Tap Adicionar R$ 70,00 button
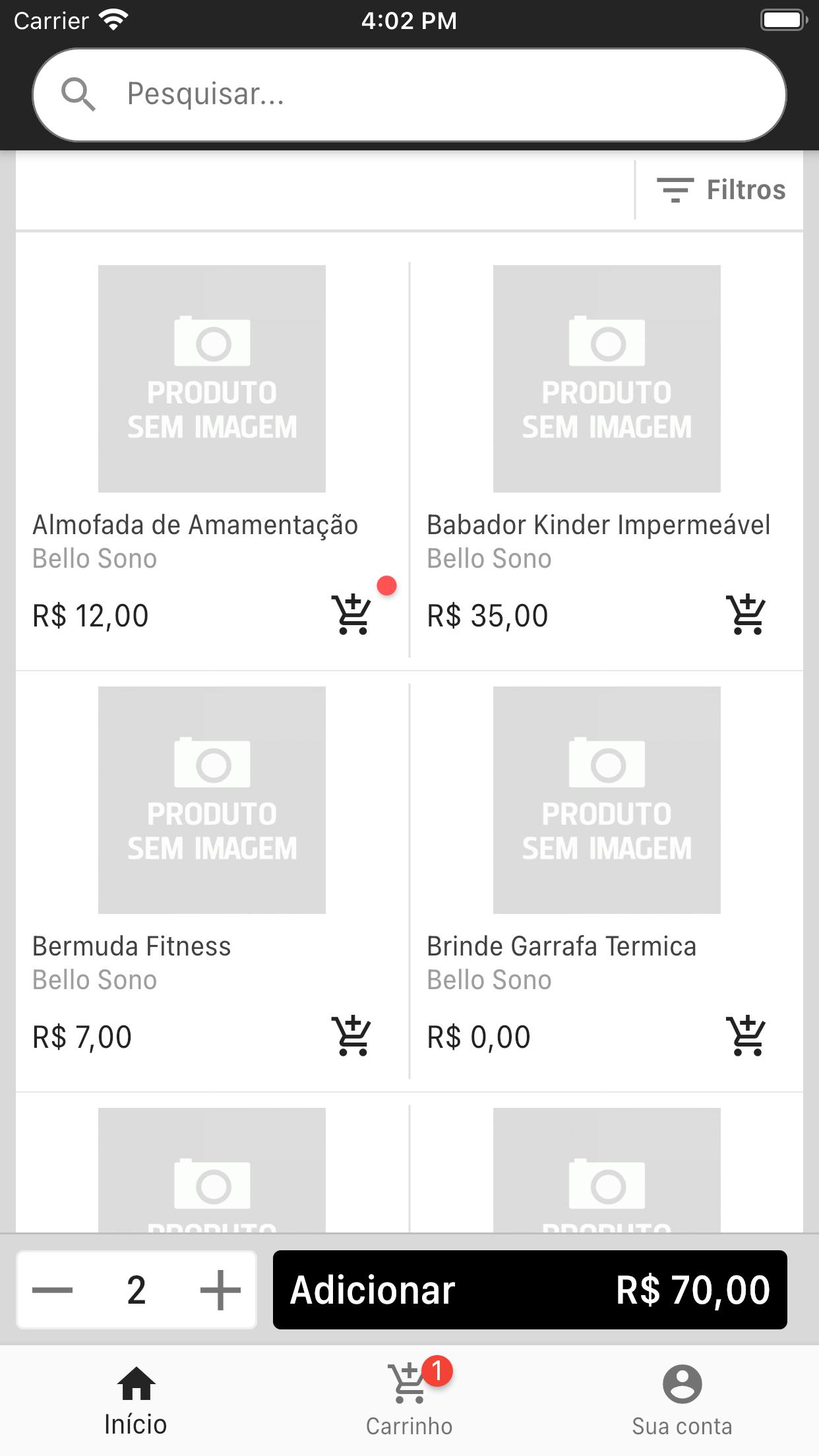819x1456 pixels. [x=530, y=1290]
